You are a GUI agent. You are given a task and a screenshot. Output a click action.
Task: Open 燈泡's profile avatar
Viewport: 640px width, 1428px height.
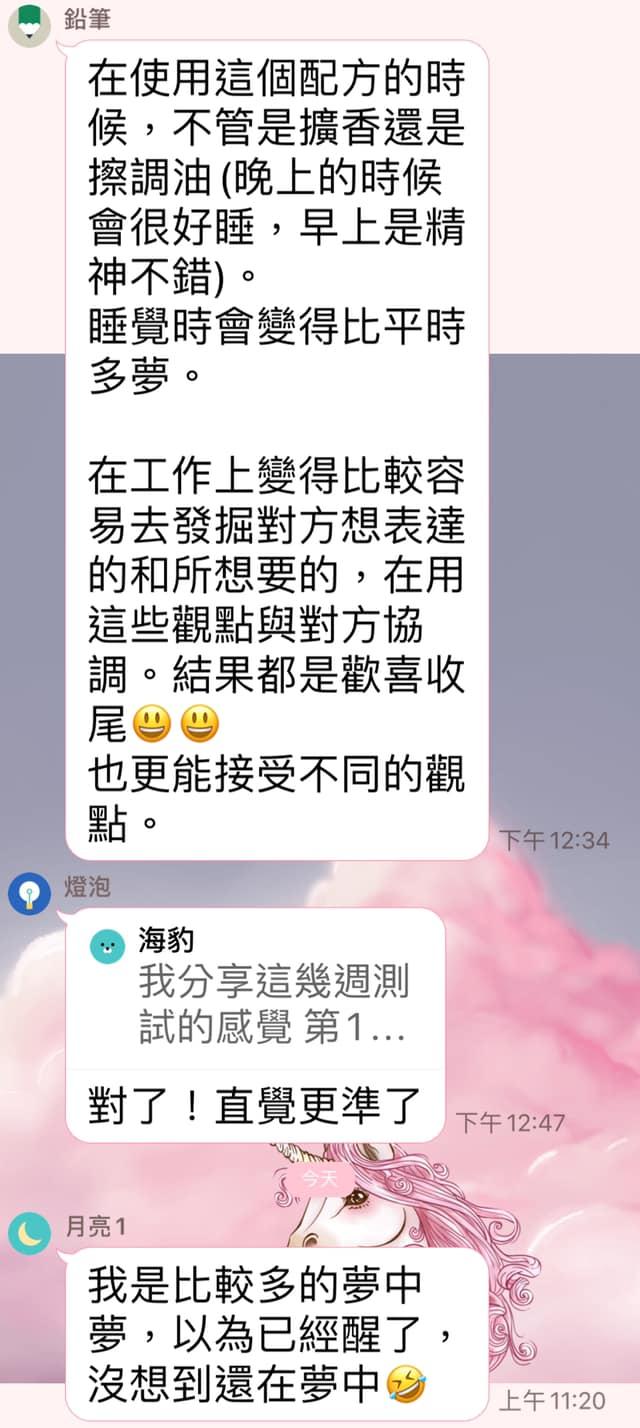pyautogui.click(x=29, y=894)
